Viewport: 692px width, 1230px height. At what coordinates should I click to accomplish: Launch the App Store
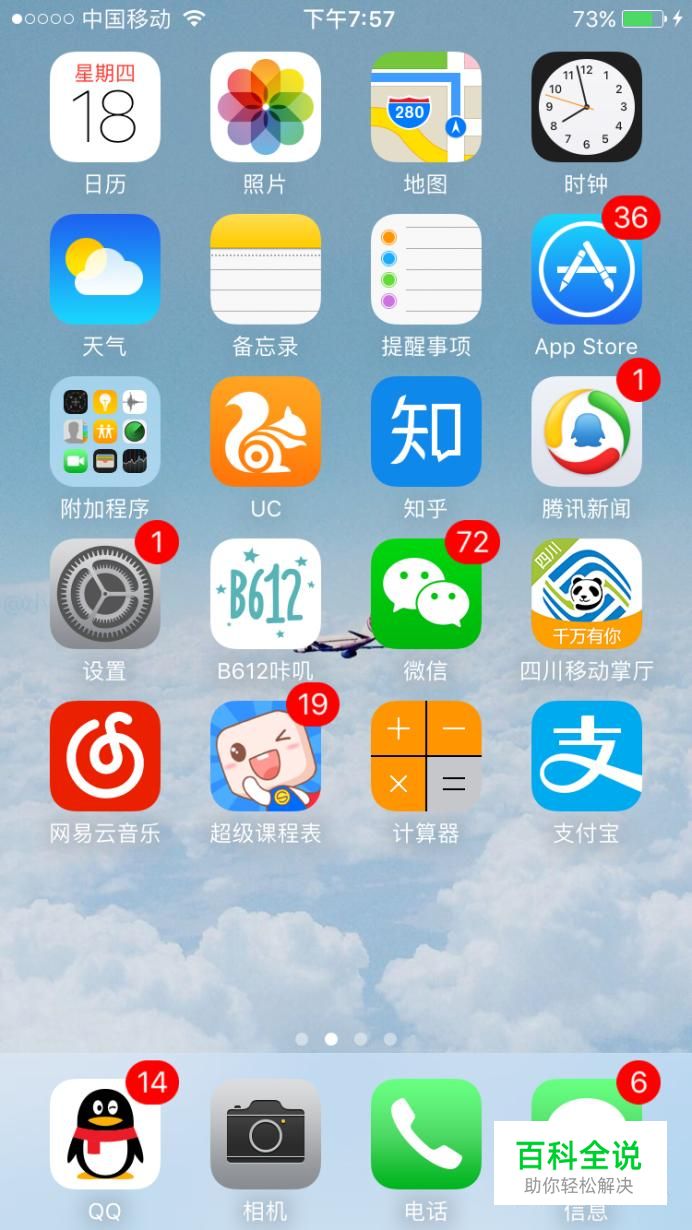586,269
